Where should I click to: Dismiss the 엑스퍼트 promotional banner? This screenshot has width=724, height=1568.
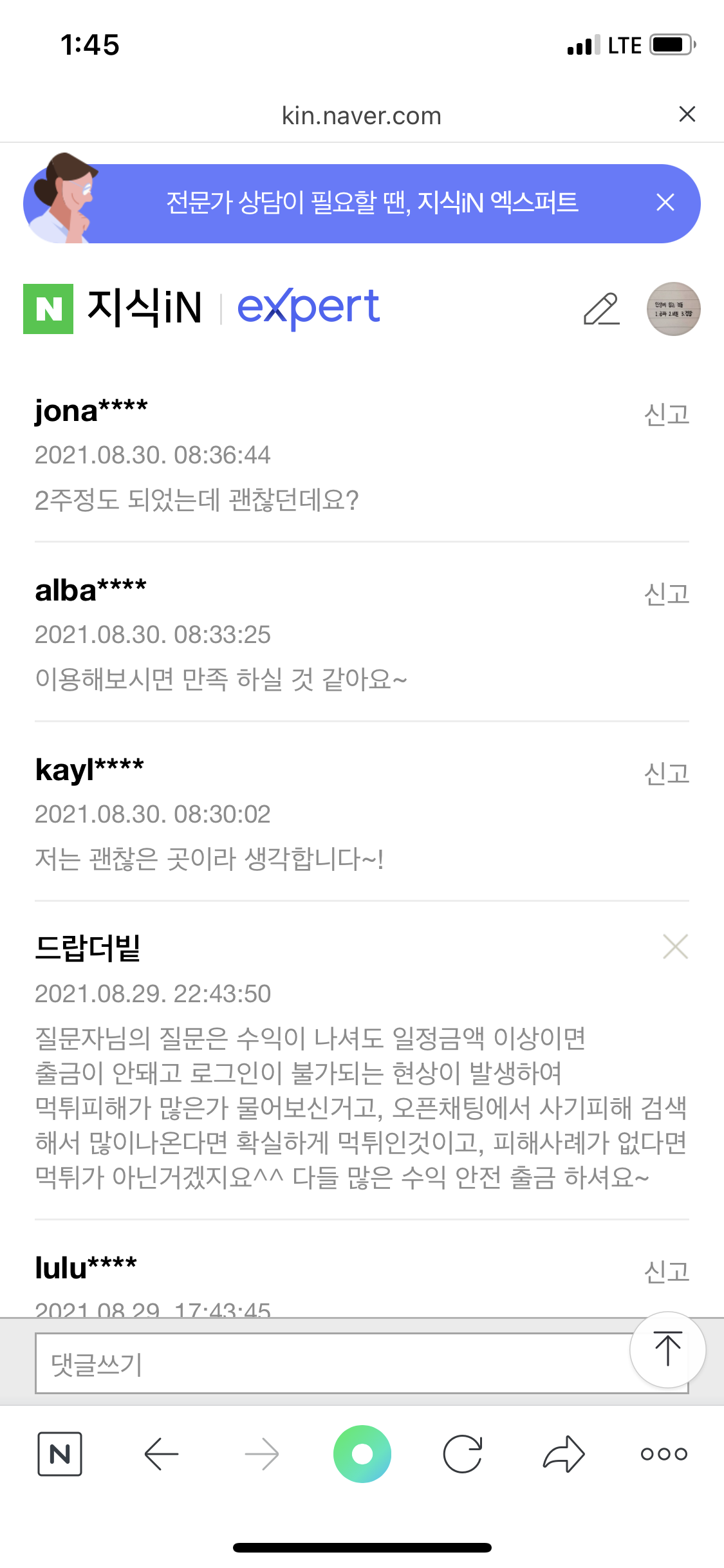click(x=665, y=203)
